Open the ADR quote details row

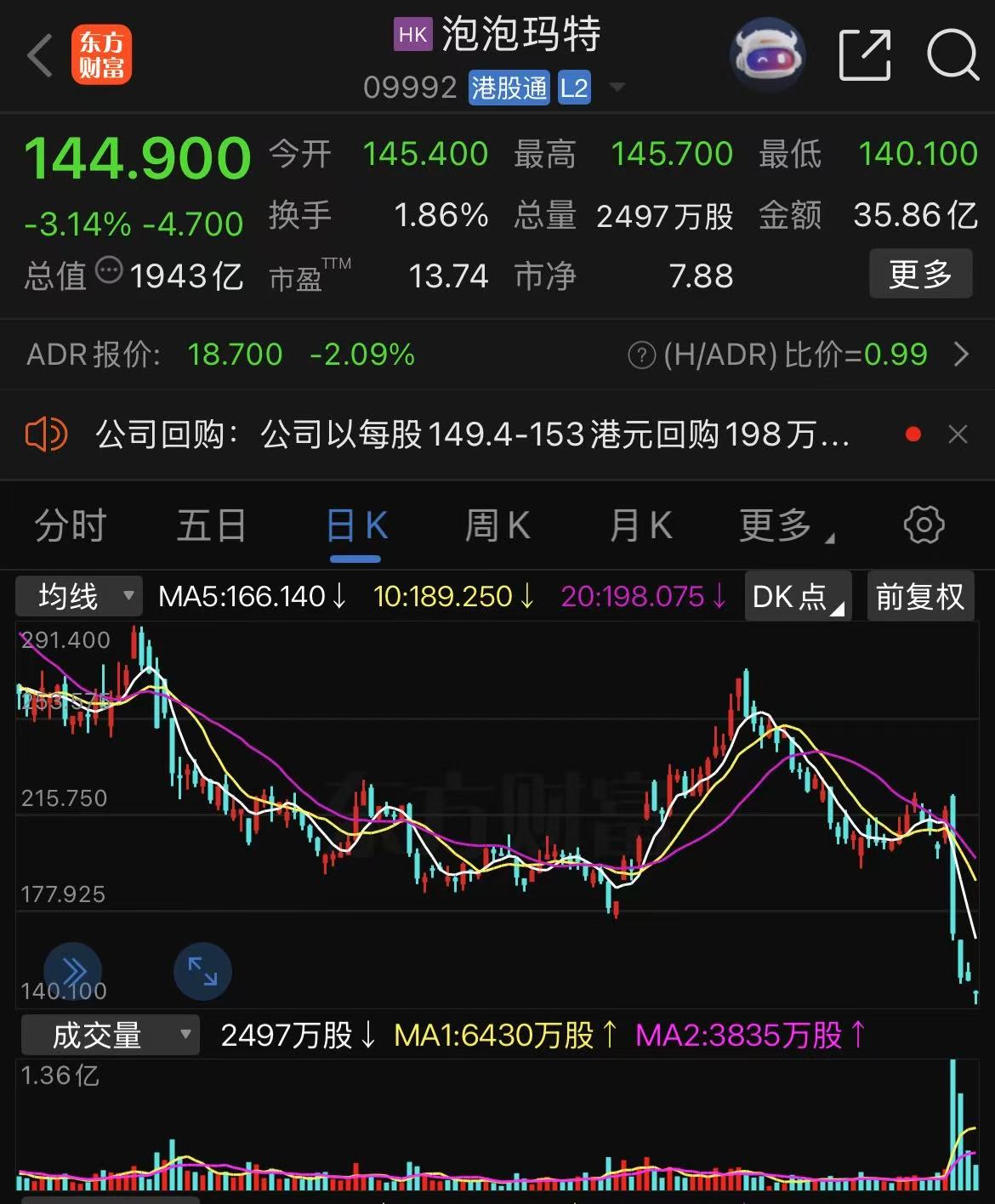click(961, 354)
